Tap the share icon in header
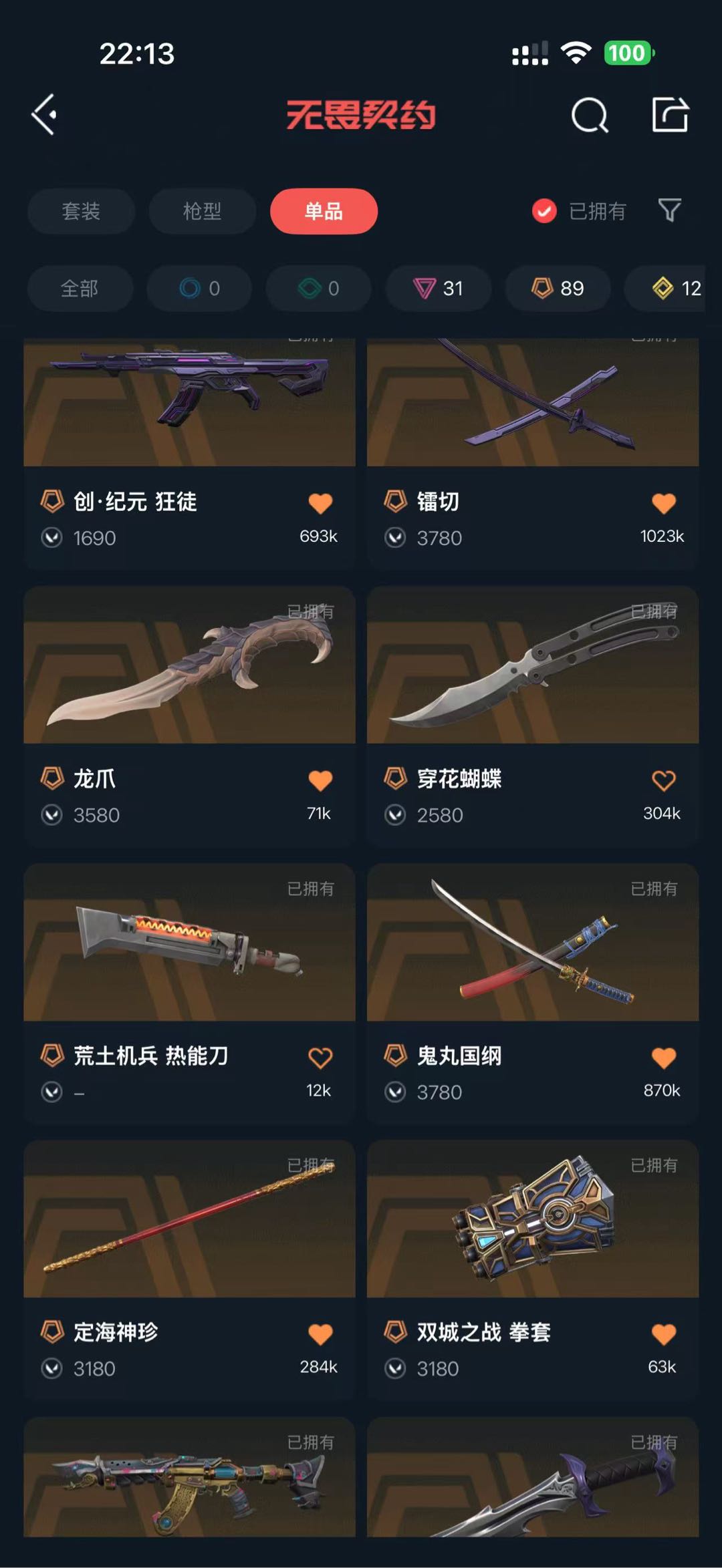 click(670, 115)
